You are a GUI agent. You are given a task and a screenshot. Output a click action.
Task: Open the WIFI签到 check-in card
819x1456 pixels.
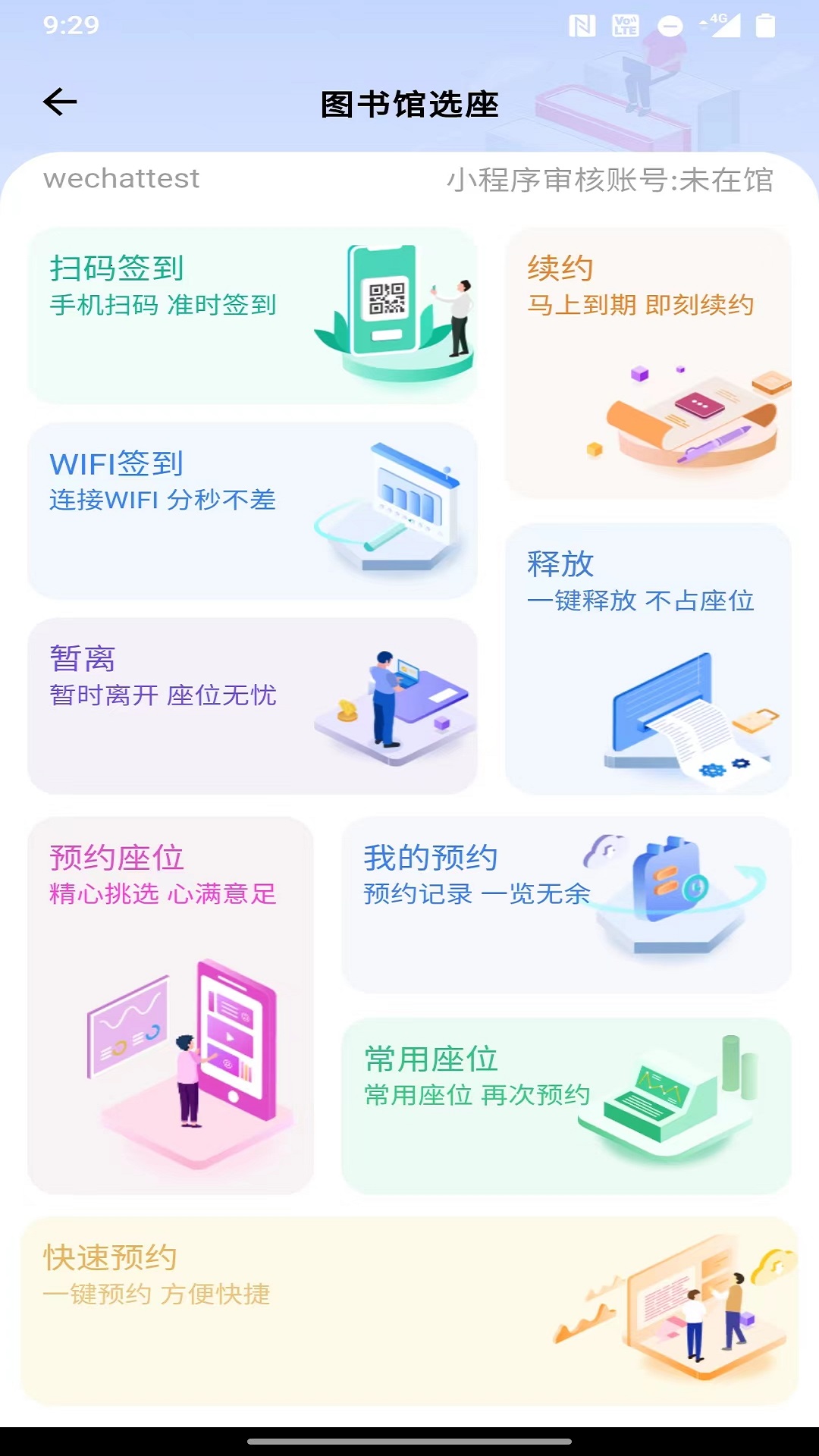point(253,510)
